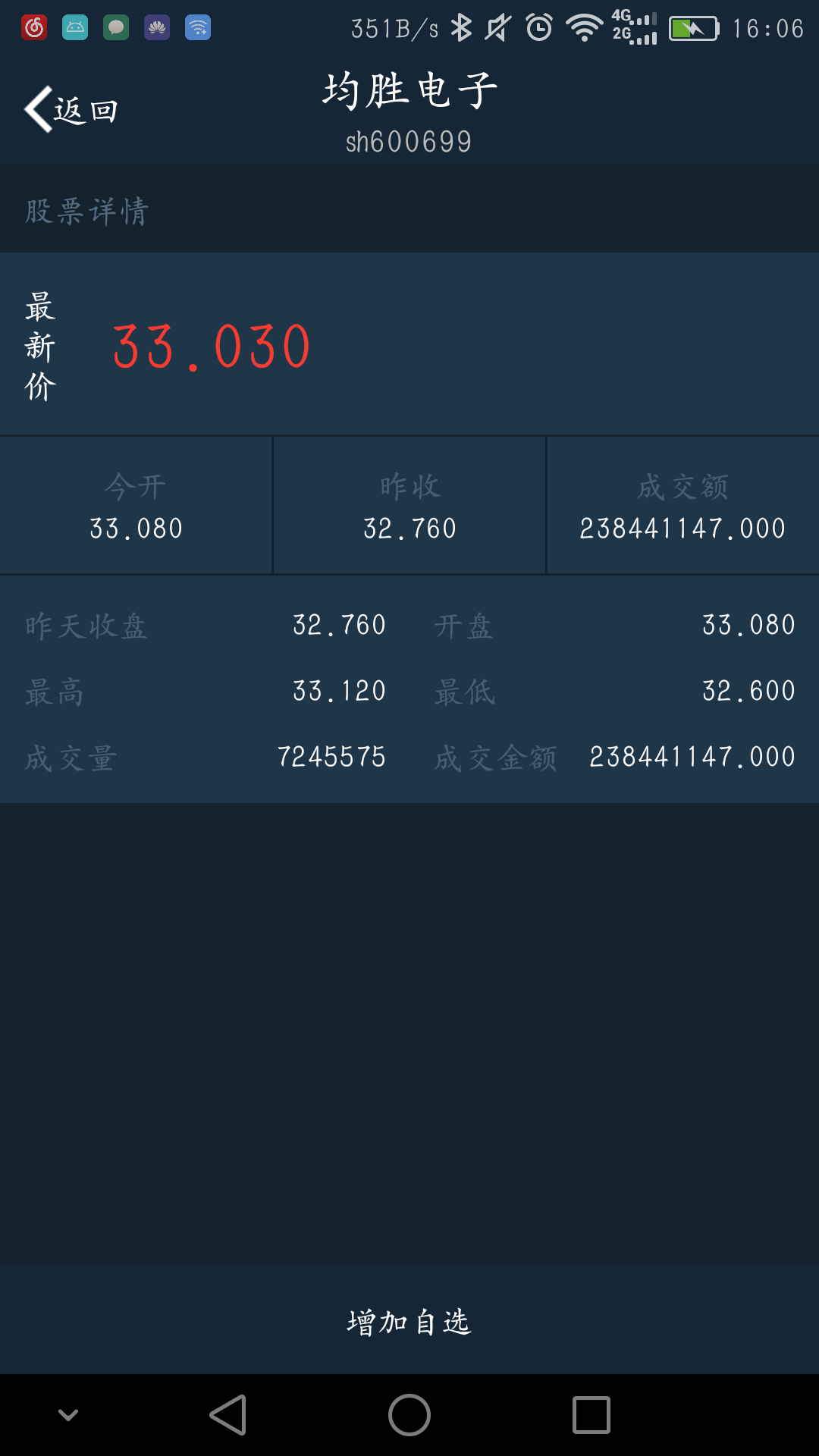Hide the navigation bar with the chevron

tap(68, 1415)
